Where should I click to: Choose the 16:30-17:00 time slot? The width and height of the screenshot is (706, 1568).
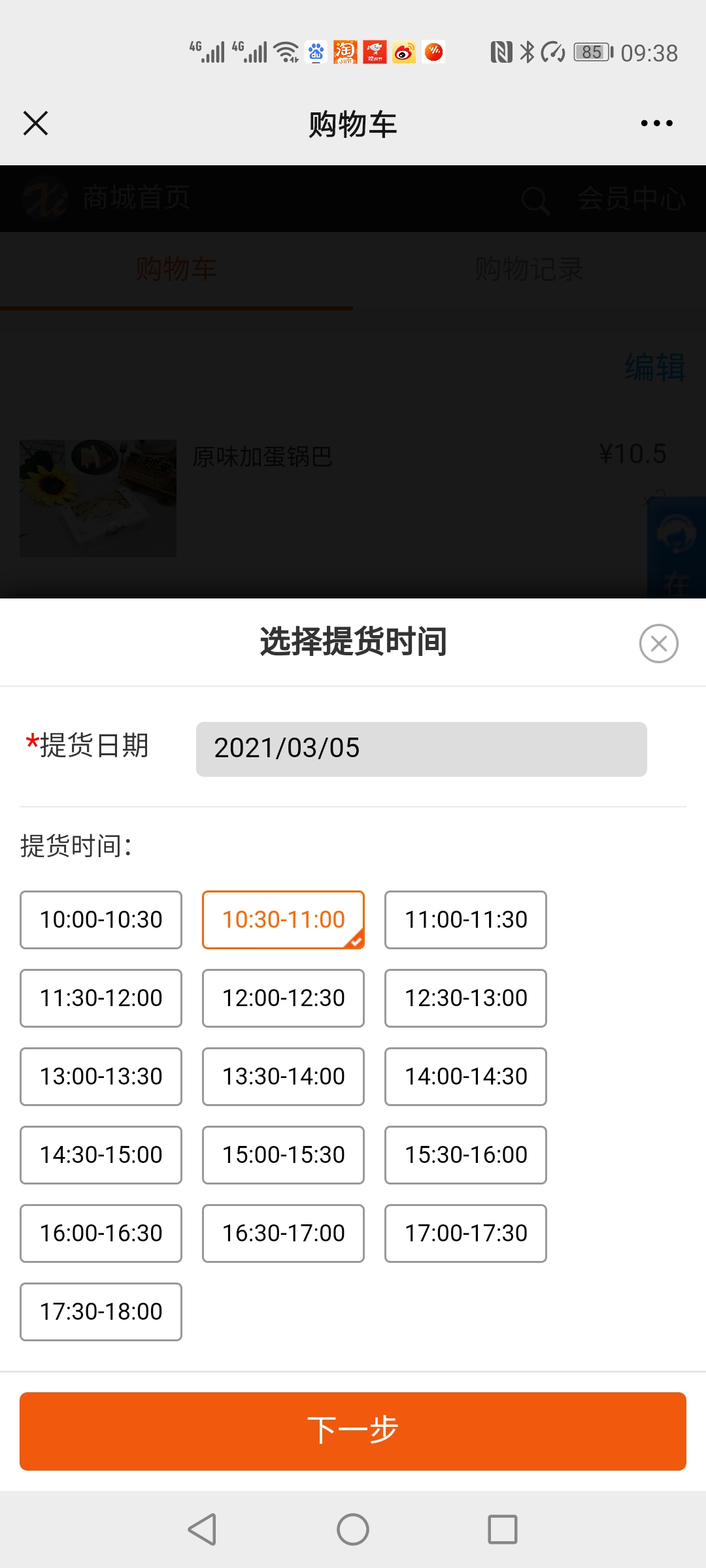283,1233
